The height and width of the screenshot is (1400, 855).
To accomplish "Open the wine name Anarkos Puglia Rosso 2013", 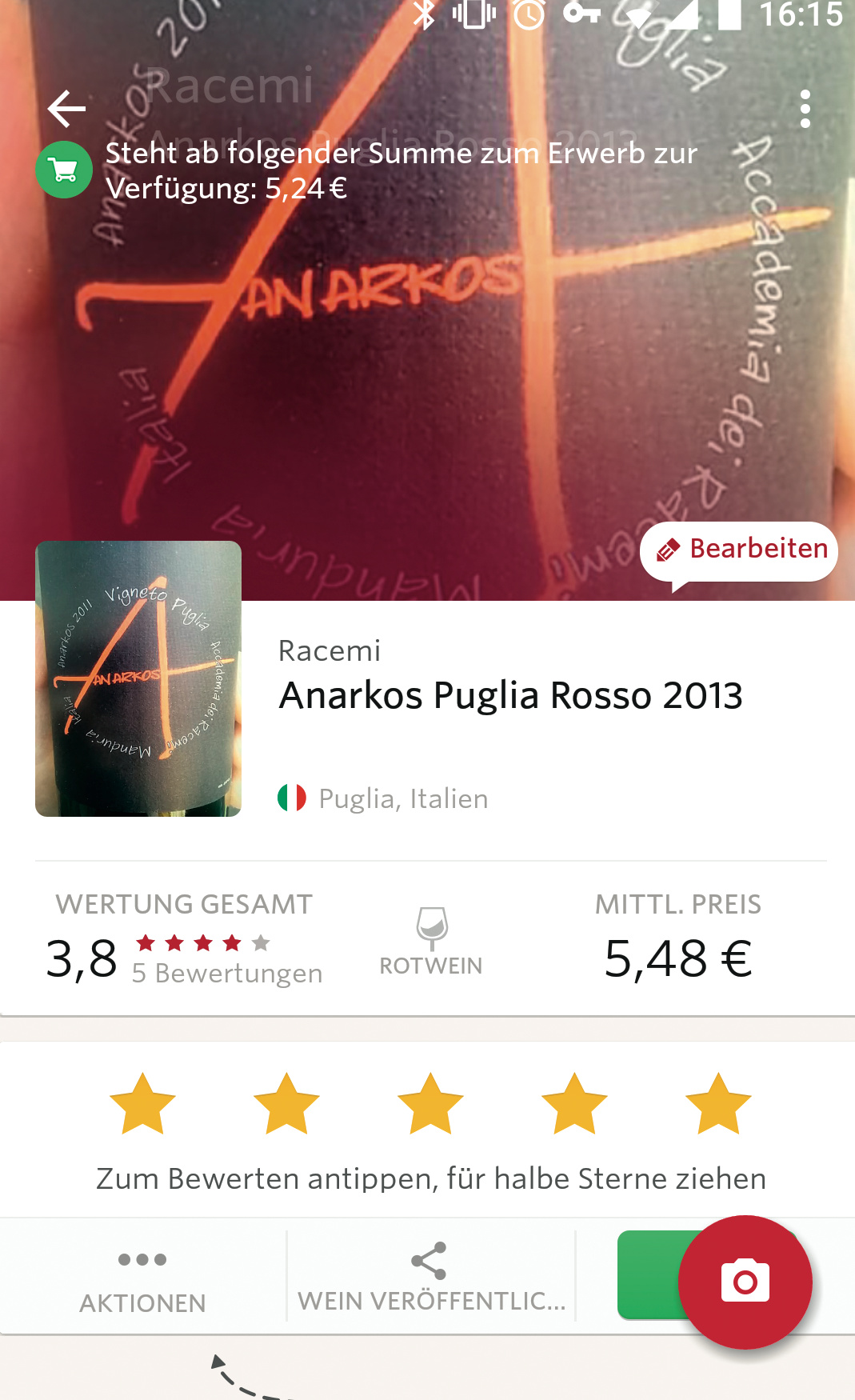I will (510, 695).
